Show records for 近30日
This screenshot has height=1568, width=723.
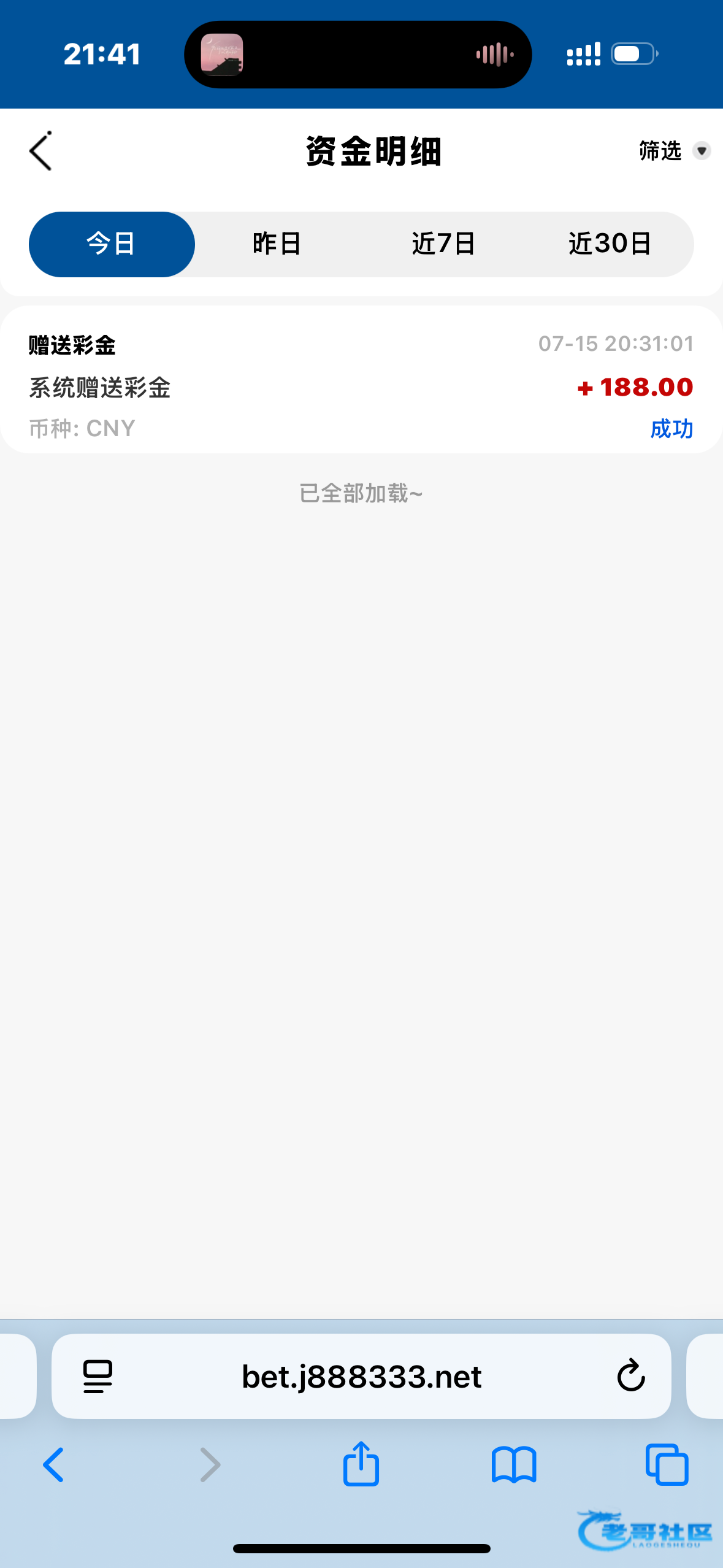(610, 244)
